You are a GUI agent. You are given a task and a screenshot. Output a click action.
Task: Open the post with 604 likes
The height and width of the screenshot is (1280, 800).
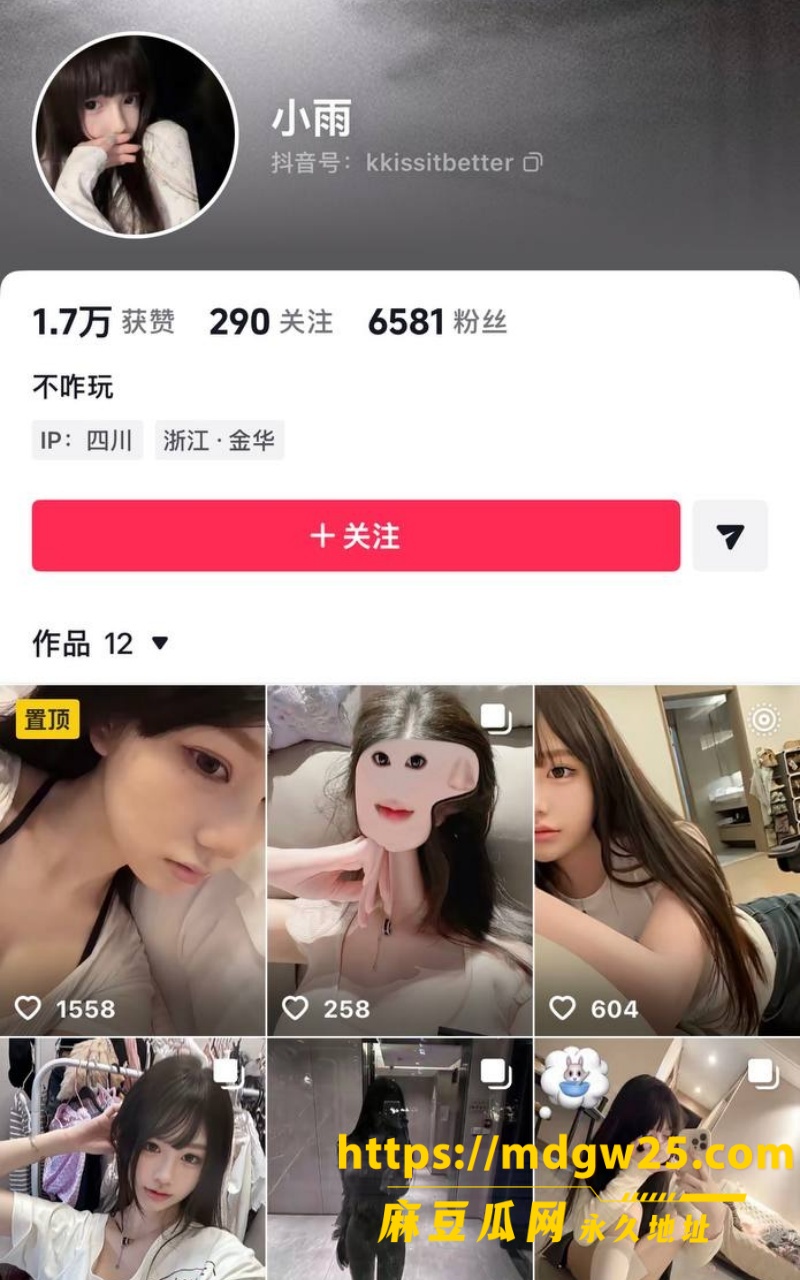tap(667, 860)
